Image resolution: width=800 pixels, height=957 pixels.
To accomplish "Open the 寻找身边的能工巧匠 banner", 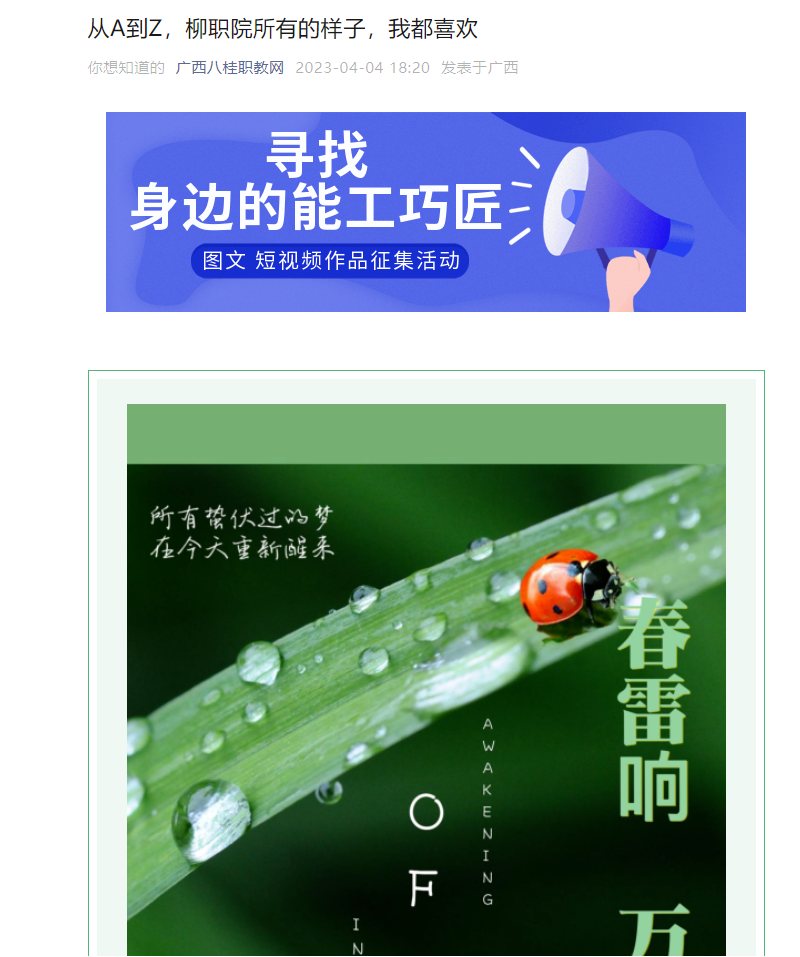I will point(425,212).
